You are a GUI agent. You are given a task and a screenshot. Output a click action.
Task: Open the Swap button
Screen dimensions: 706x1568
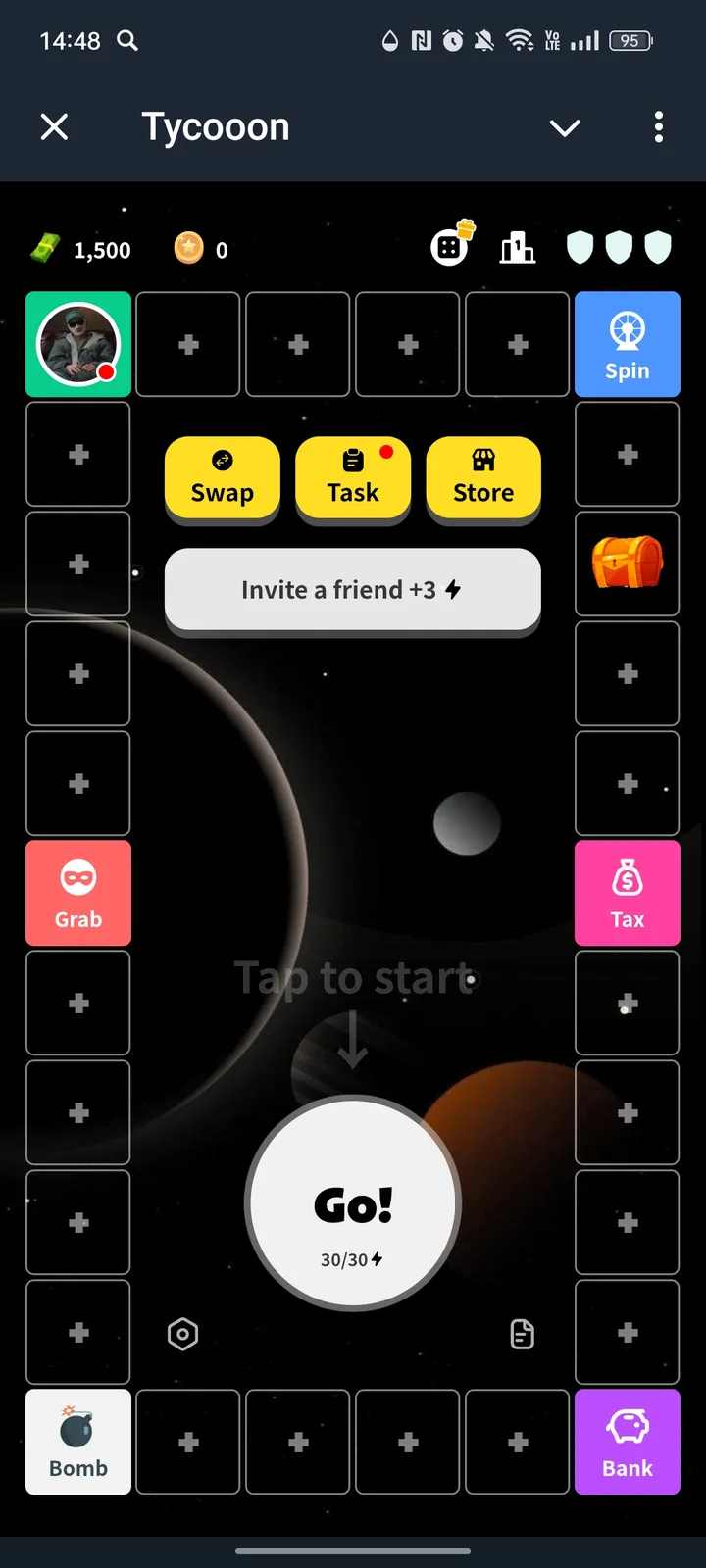point(223,477)
